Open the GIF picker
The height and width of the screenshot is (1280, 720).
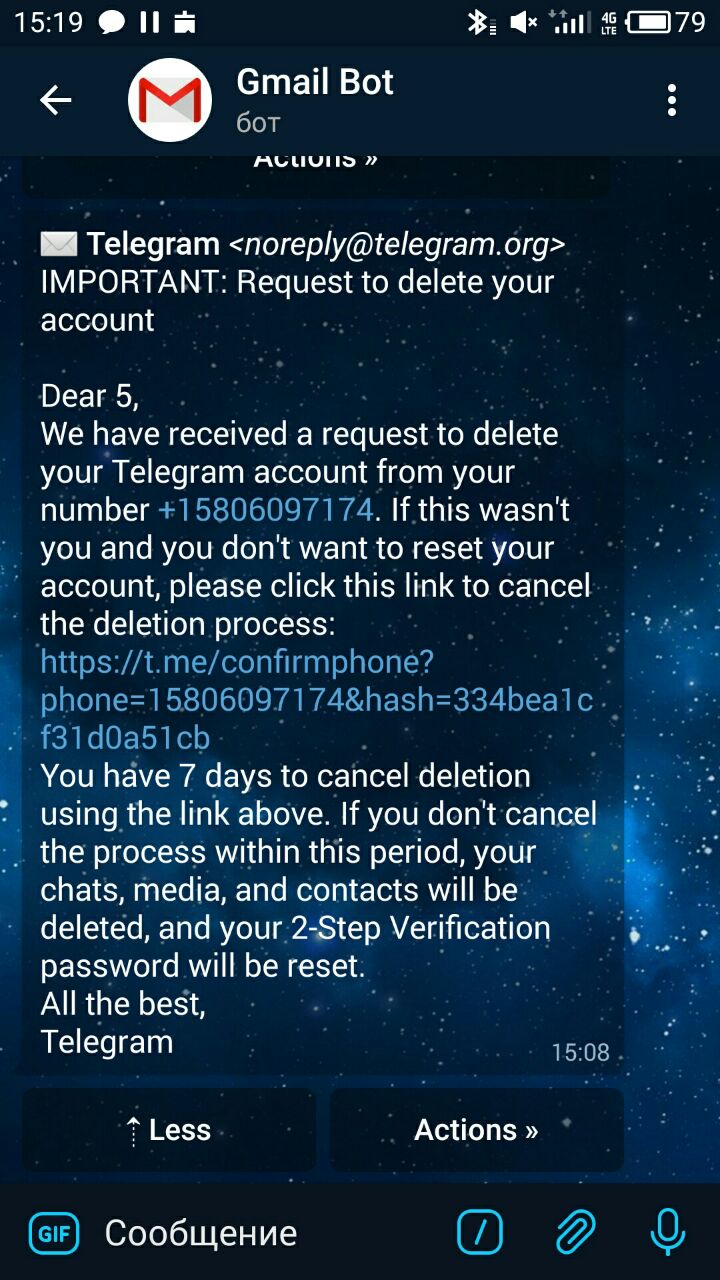point(54,1233)
